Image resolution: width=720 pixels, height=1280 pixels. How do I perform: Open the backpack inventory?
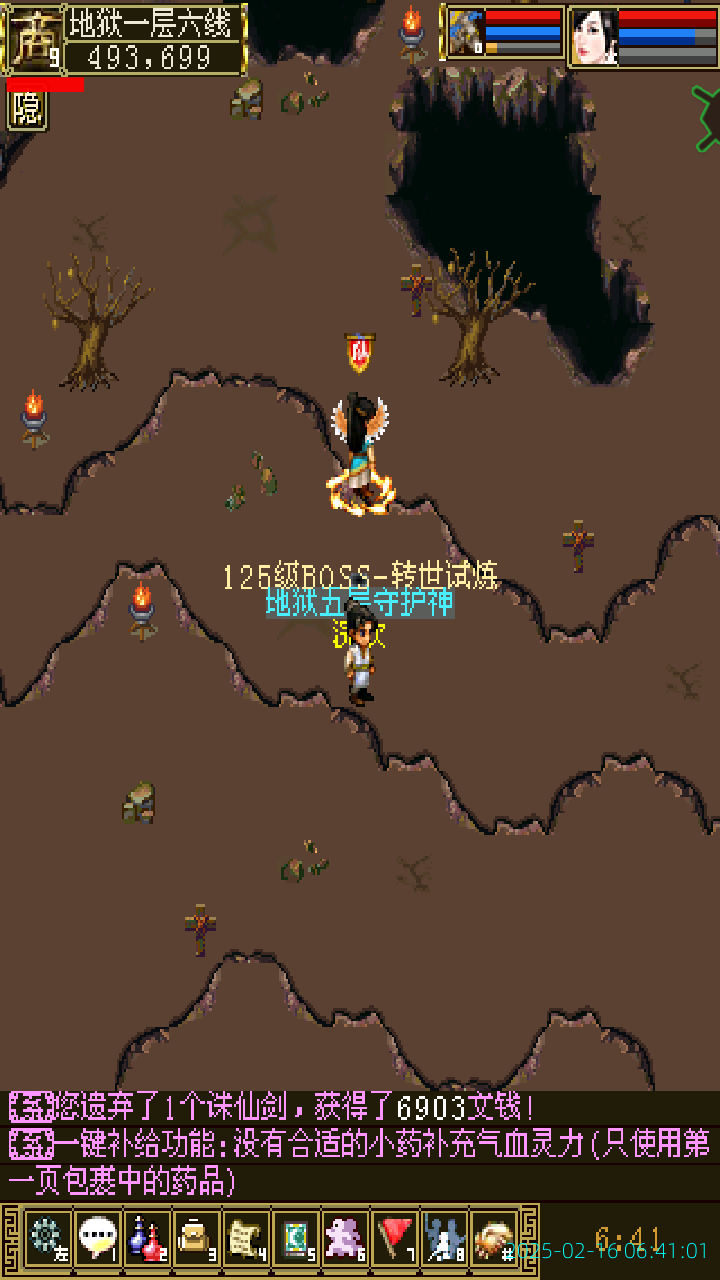click(x=196, y=1238)
